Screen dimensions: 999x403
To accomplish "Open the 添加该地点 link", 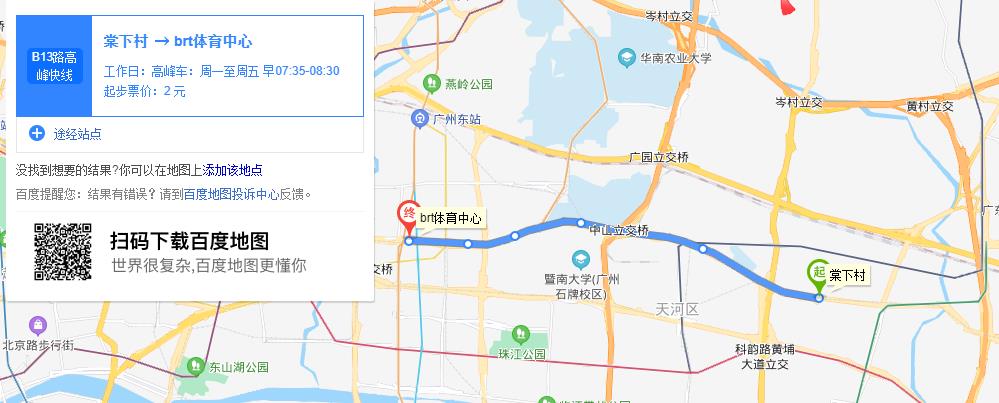I will tap(232, 170).
